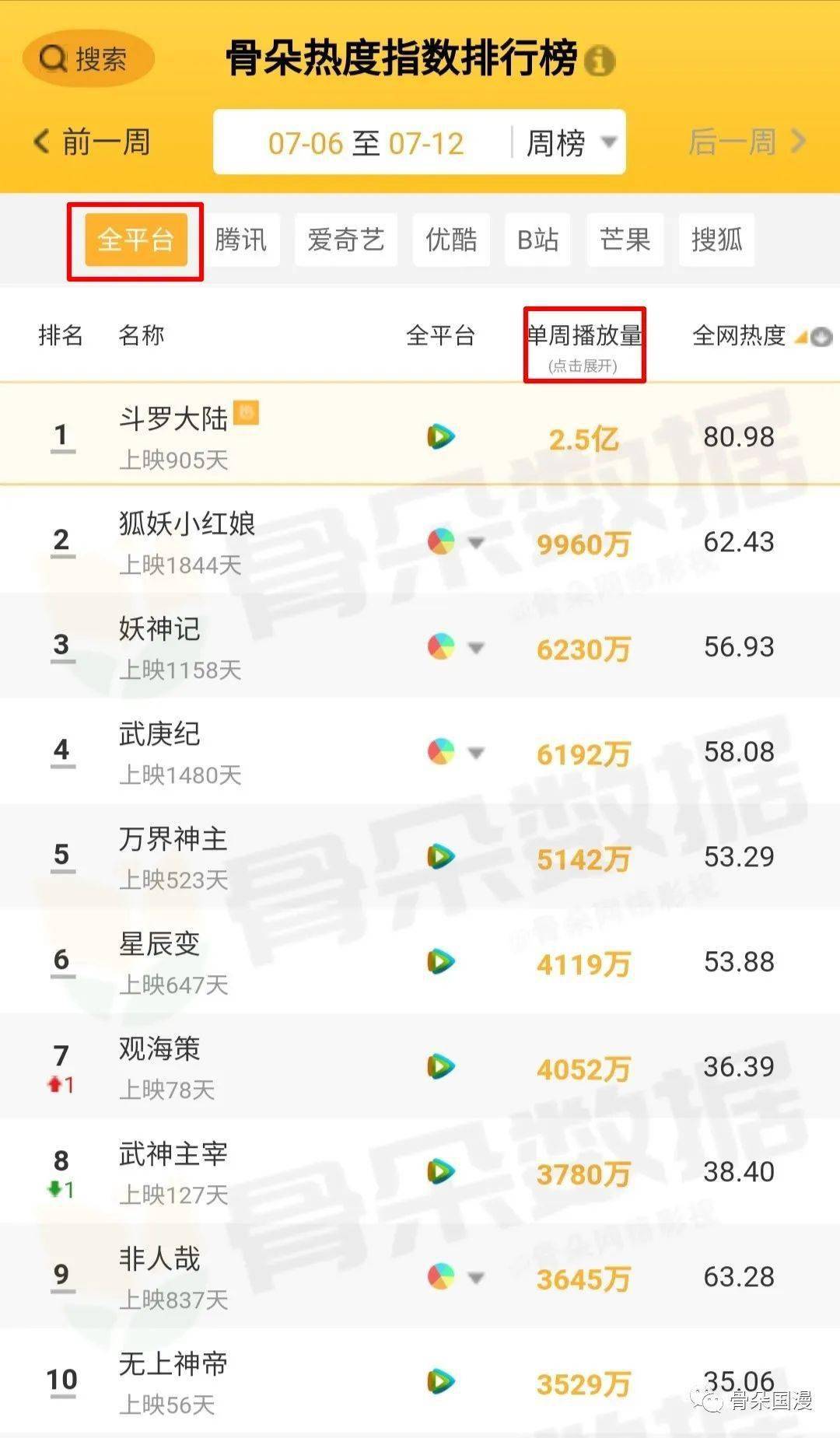Open the 07-06 至 07-12 date picker
The height and width of the screenshot is (1438, 840).
click(x=365, y=143)
